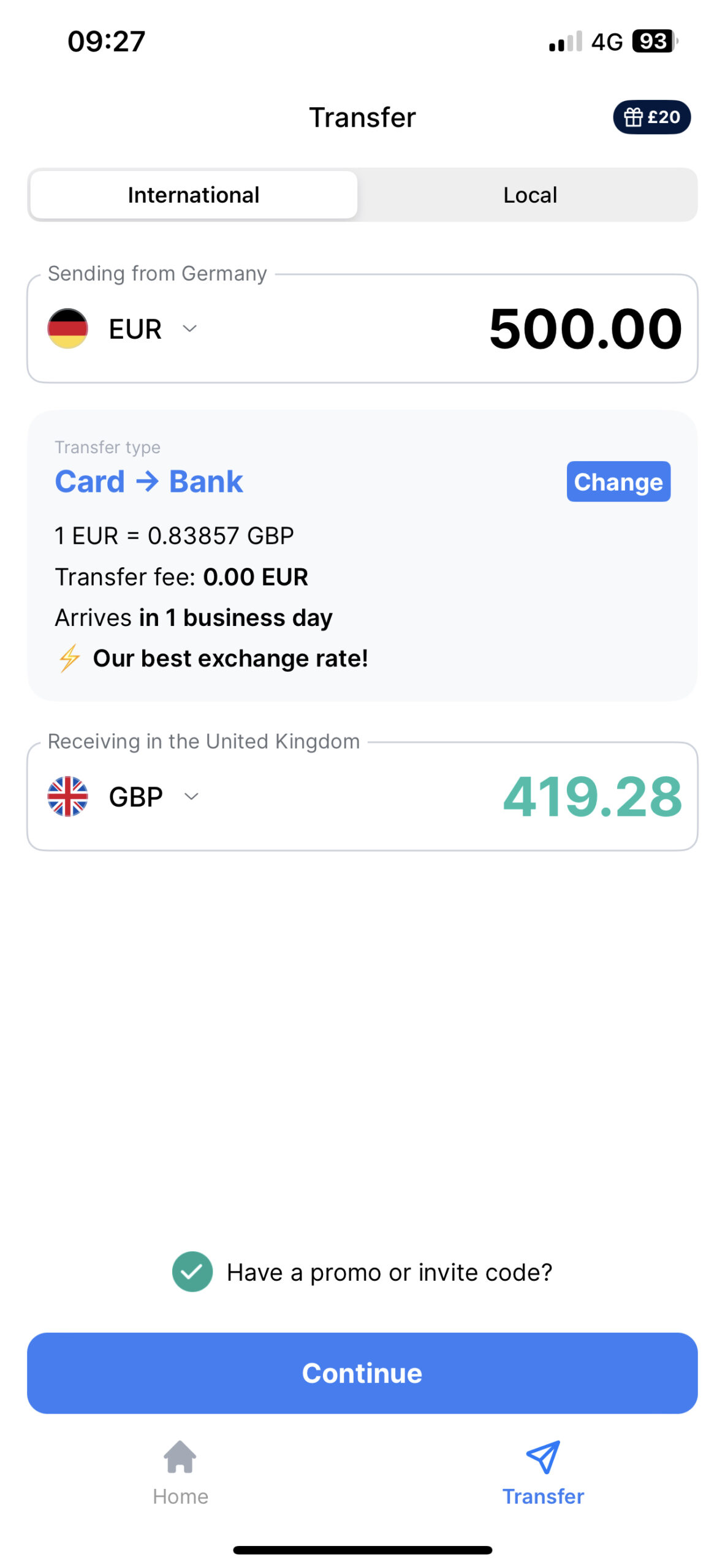Open the Transfer tab in bottom bar

tap(542, 1472)
